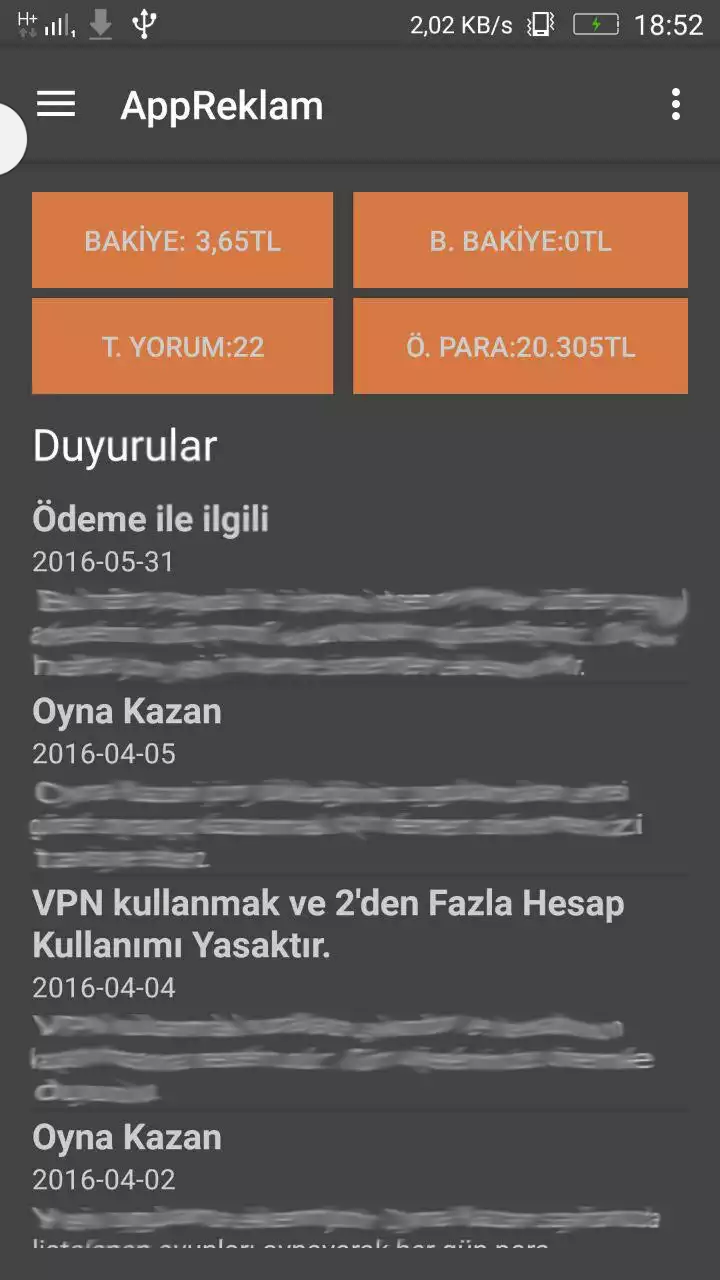Open the three-dot overflow menu
Viewport: 720px width, 1280px height.
pyautogui.click(x=677, y=105)
